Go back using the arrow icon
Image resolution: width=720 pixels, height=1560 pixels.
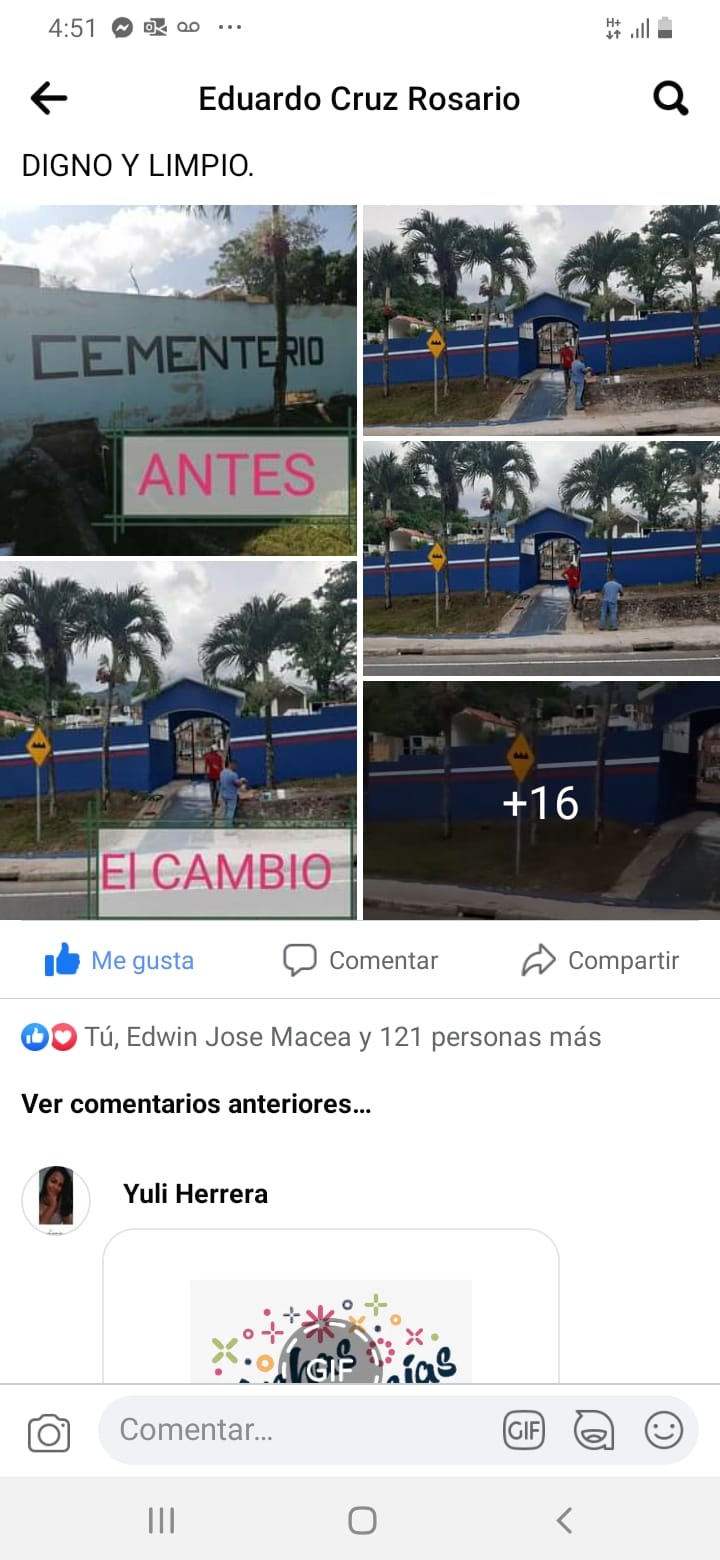[x=48, y=98]
